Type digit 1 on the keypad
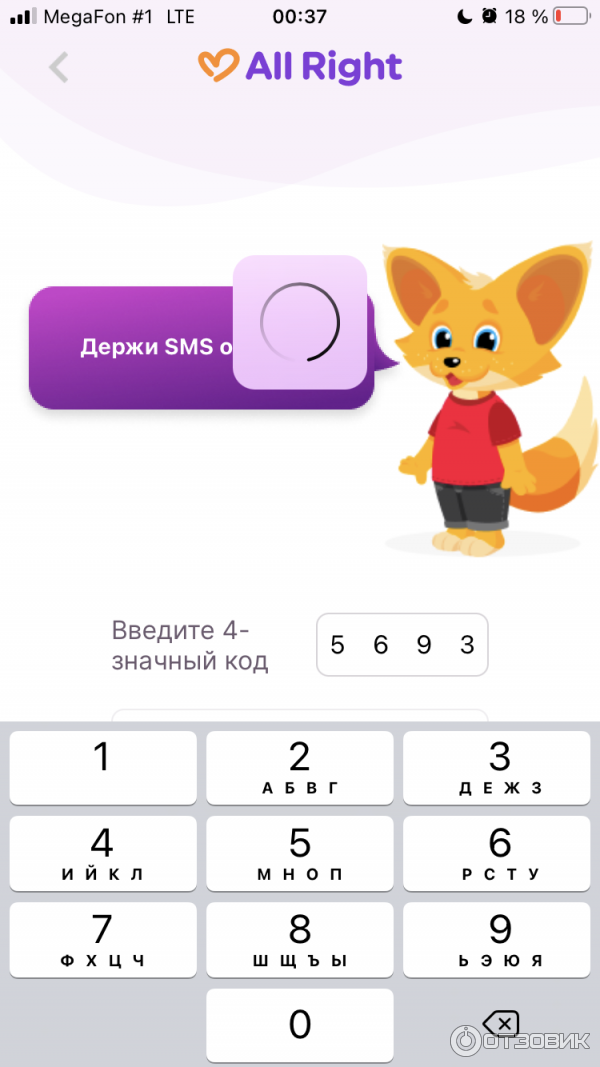This screenshot has height=1067, width=600. pyautogui.click(x=103, y=767)
